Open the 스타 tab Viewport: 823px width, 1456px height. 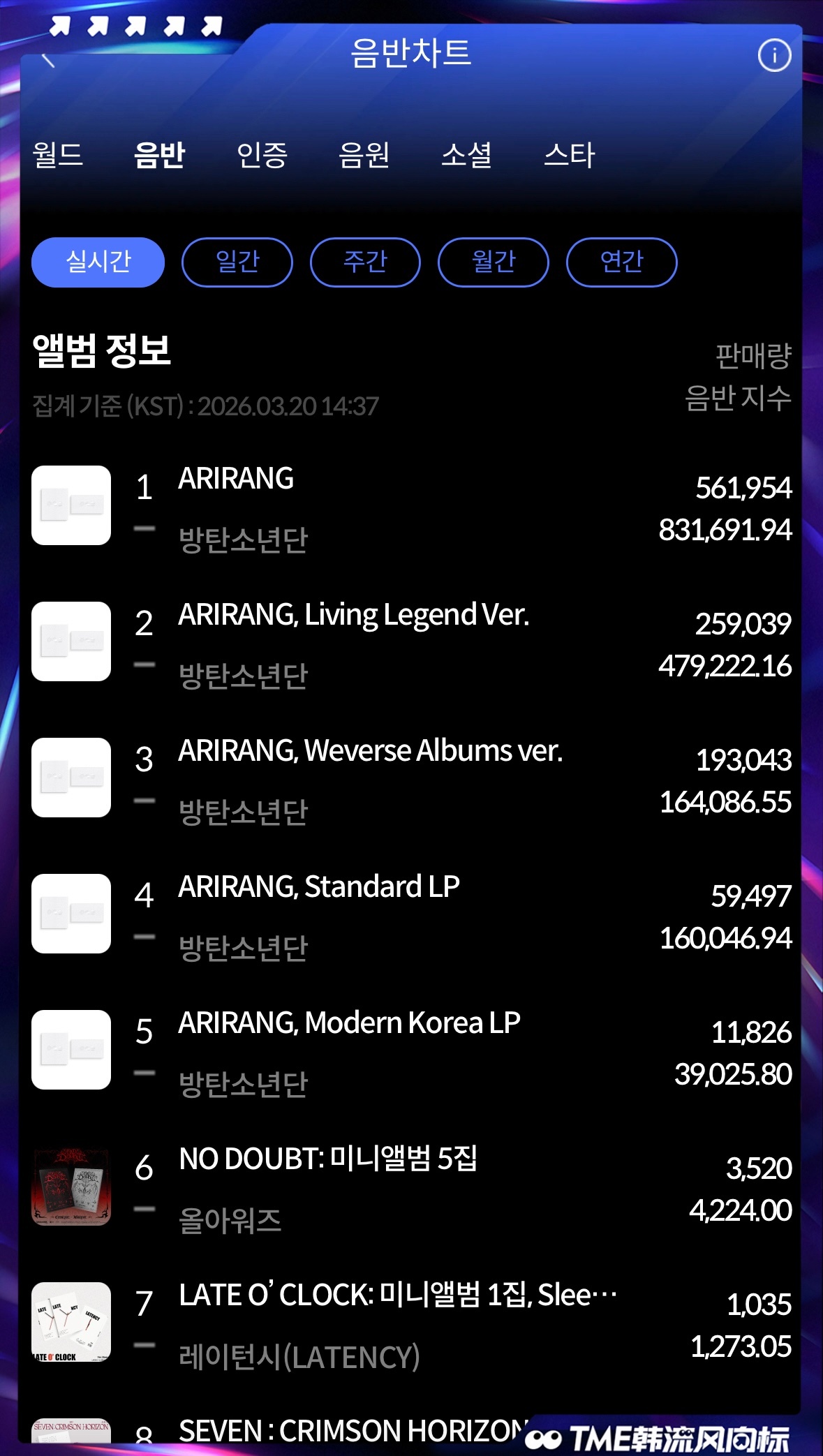coord(570,155)
